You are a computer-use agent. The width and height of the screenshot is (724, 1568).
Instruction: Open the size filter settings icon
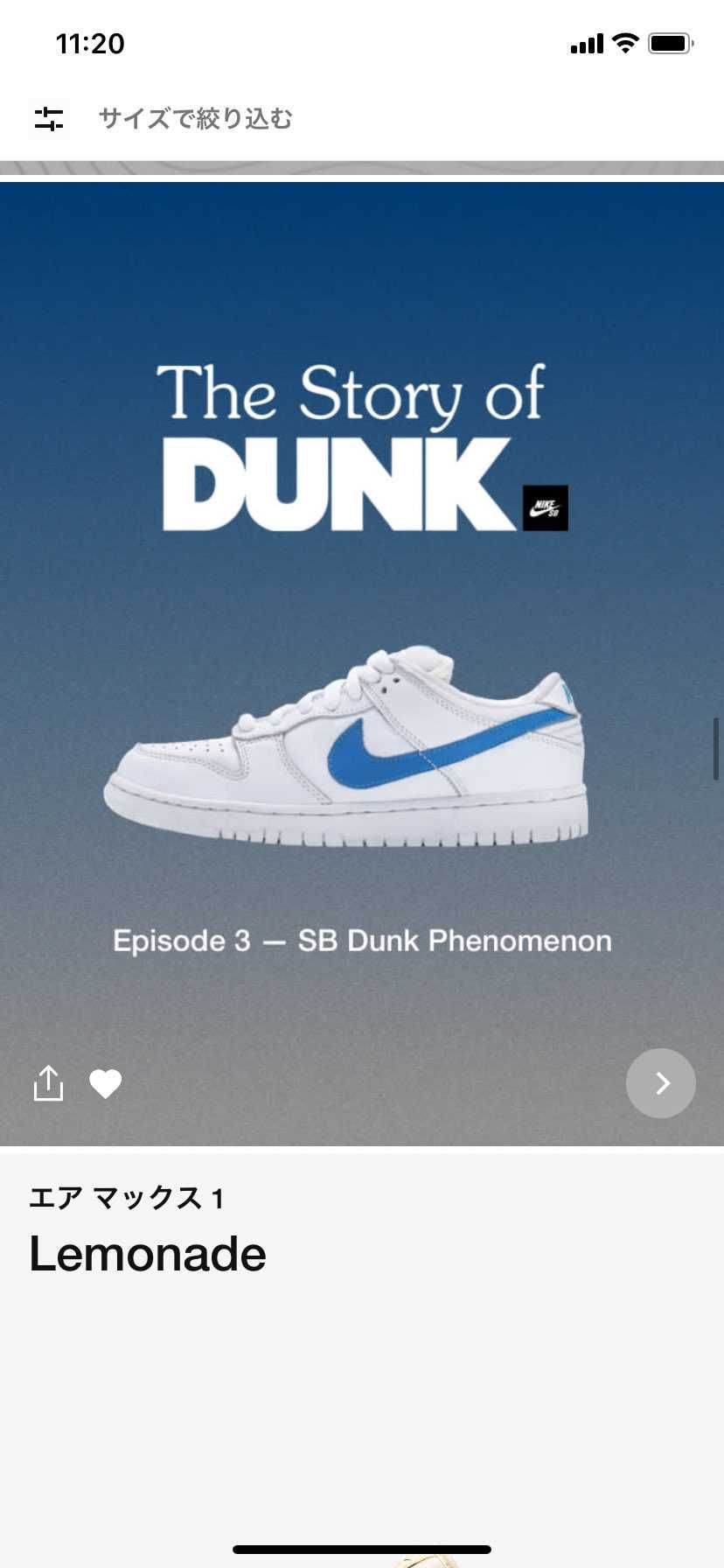49,118
